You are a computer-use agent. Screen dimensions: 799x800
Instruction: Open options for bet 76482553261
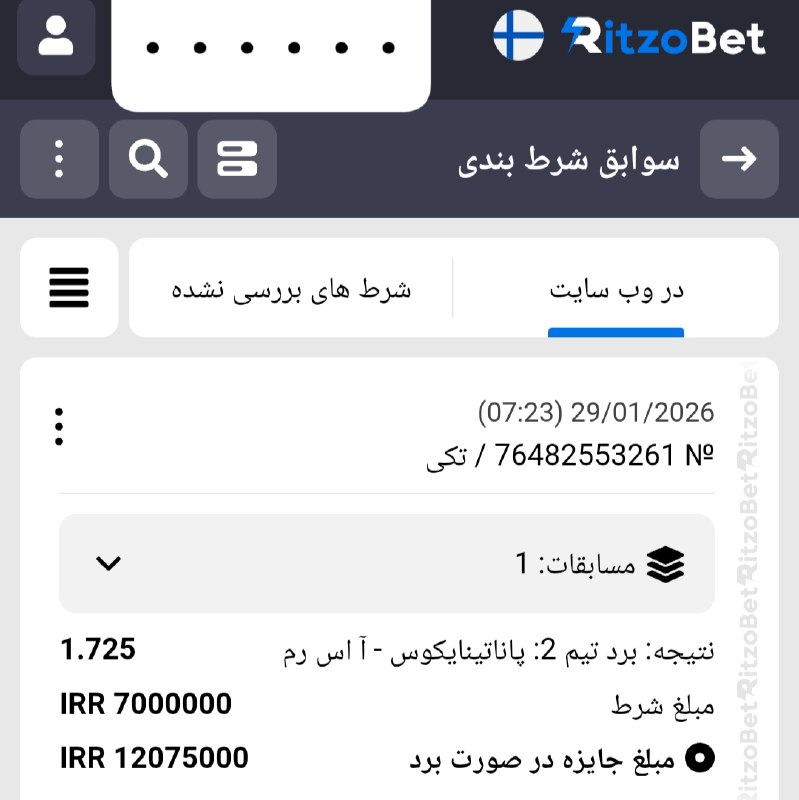coord(60,427)
